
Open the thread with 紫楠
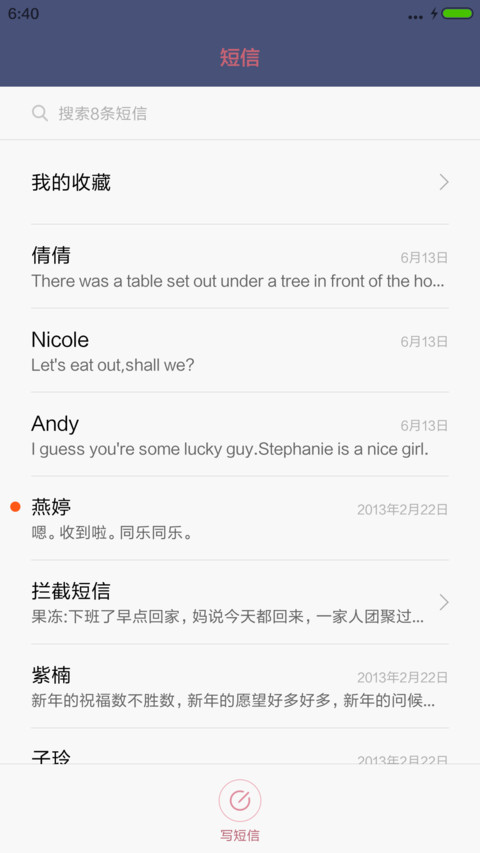pyautogui.click(x=240, y=687)
